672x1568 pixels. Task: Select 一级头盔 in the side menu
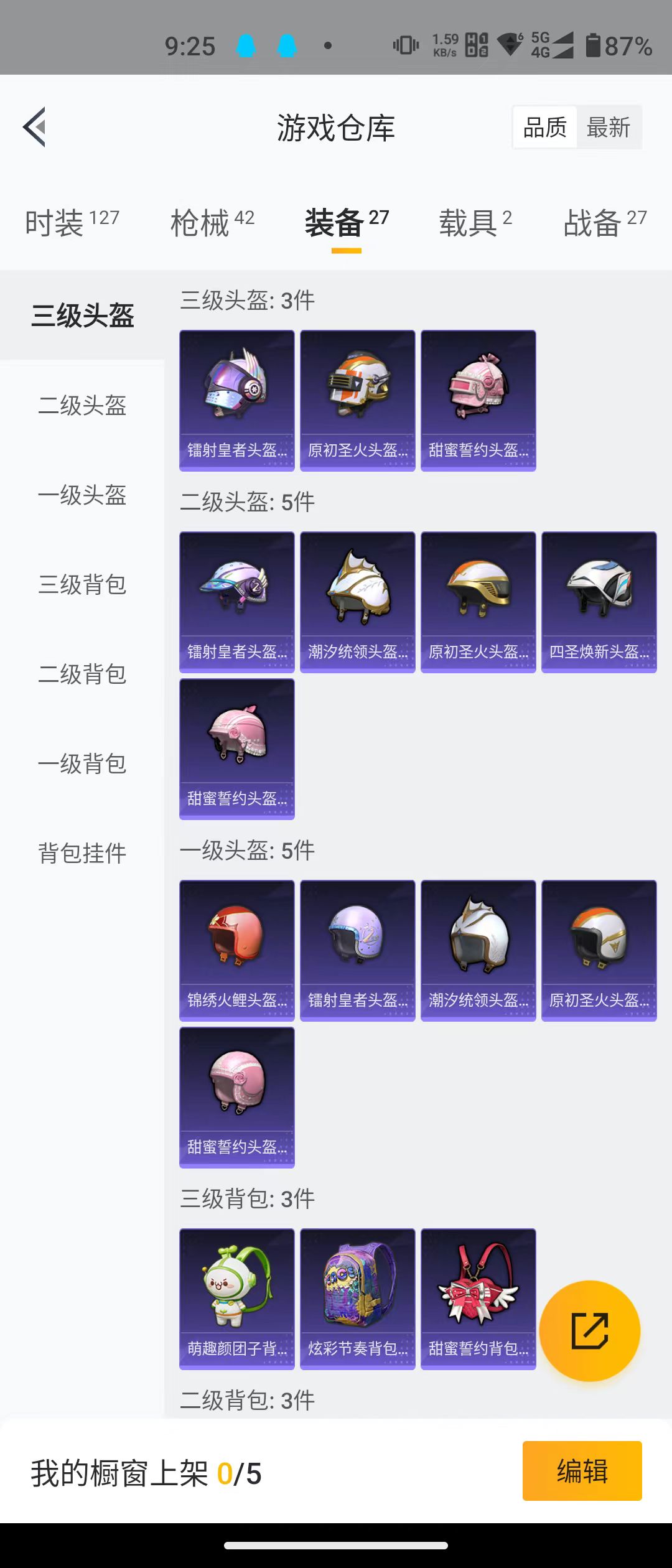(x=82, y=495)
